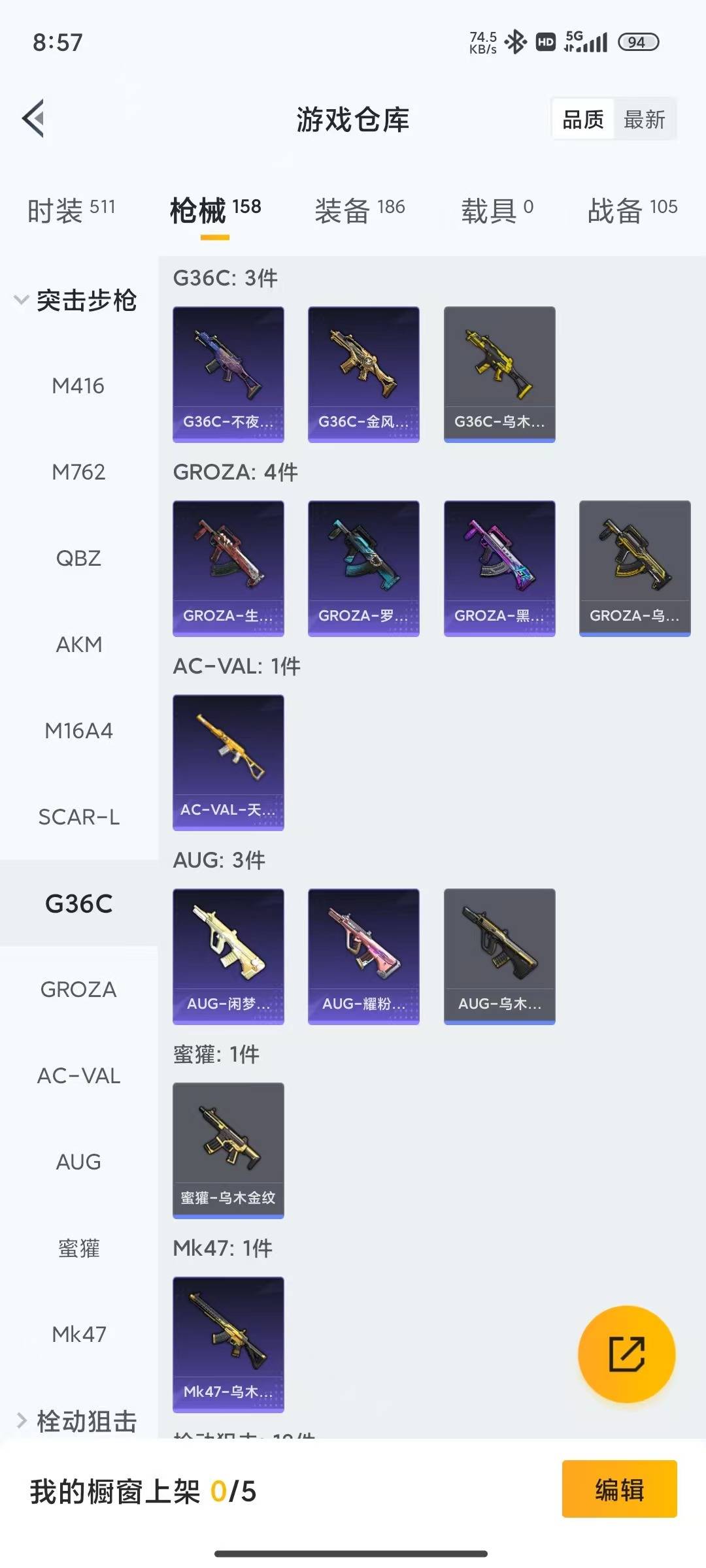Open the 蜜獾-乌木金纹 skin tile
Image resolution: width=706 pixels, height=1568 pixels.
228,1150
